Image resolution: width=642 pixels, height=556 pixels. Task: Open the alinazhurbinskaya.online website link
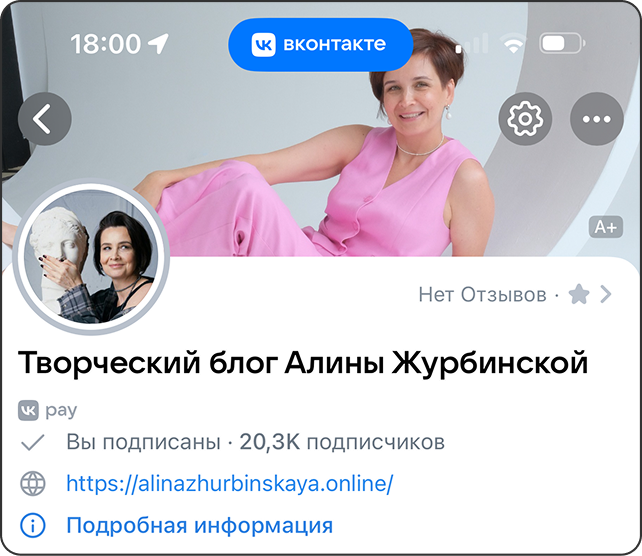(229, 484)
